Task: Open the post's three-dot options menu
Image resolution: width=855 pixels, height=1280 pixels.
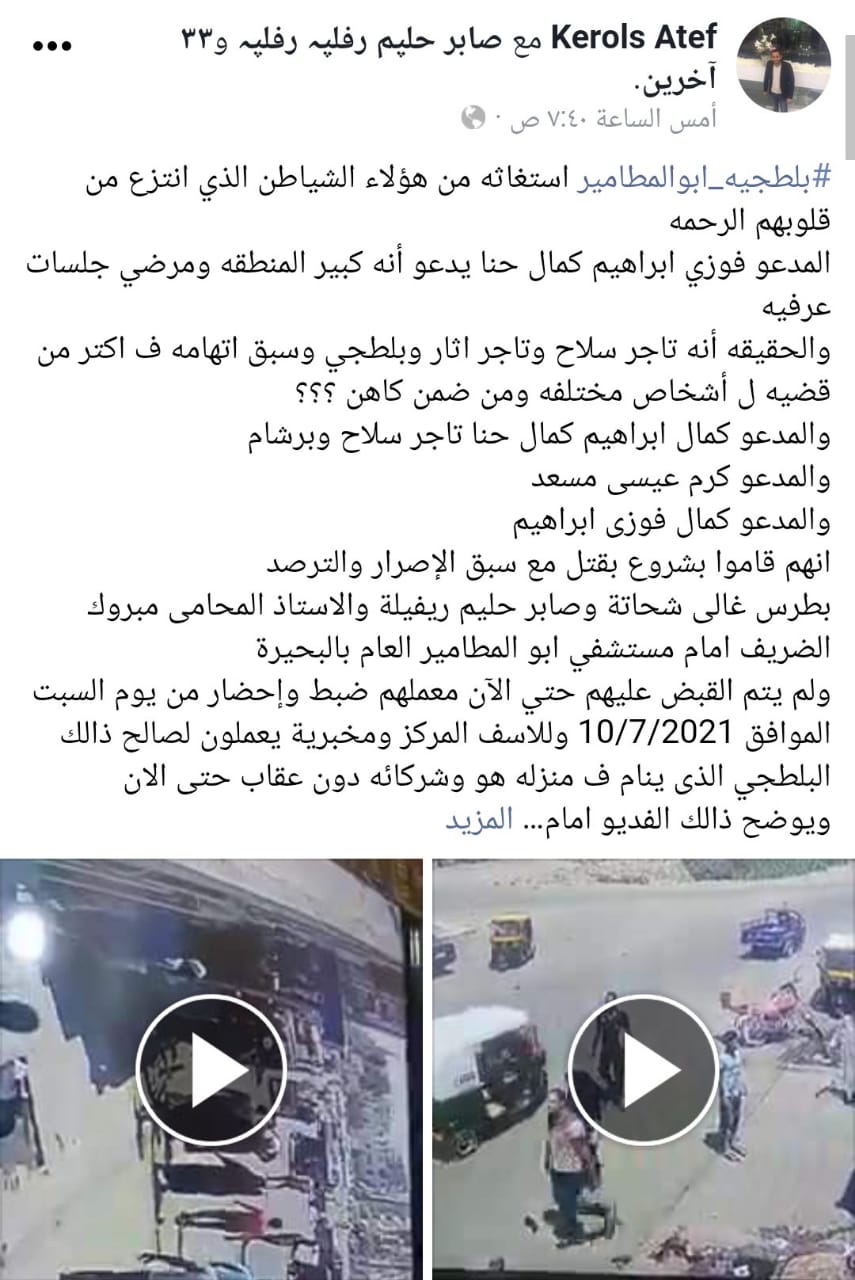Action: (x=52, y=46)
